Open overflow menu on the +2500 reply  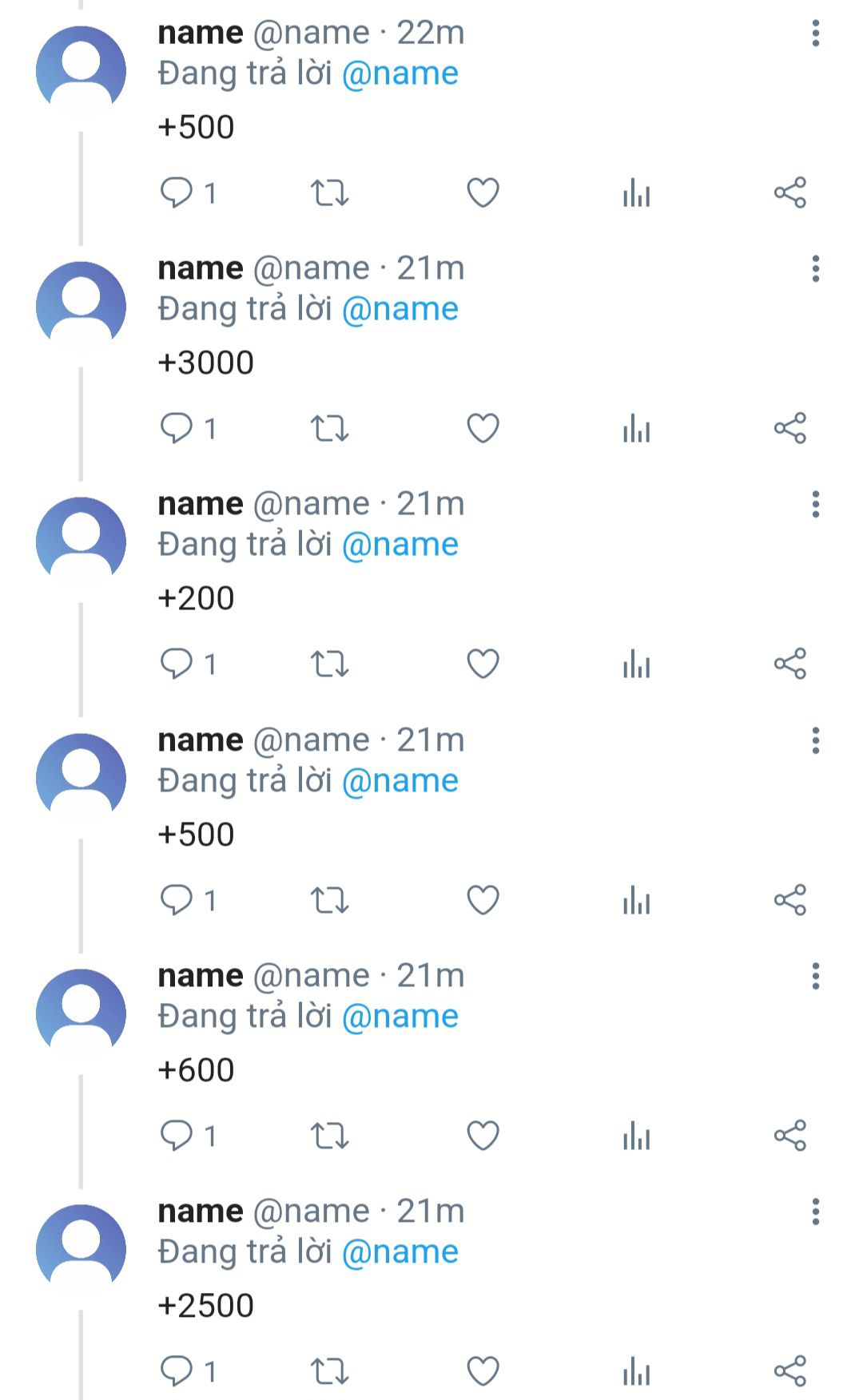815,1212
